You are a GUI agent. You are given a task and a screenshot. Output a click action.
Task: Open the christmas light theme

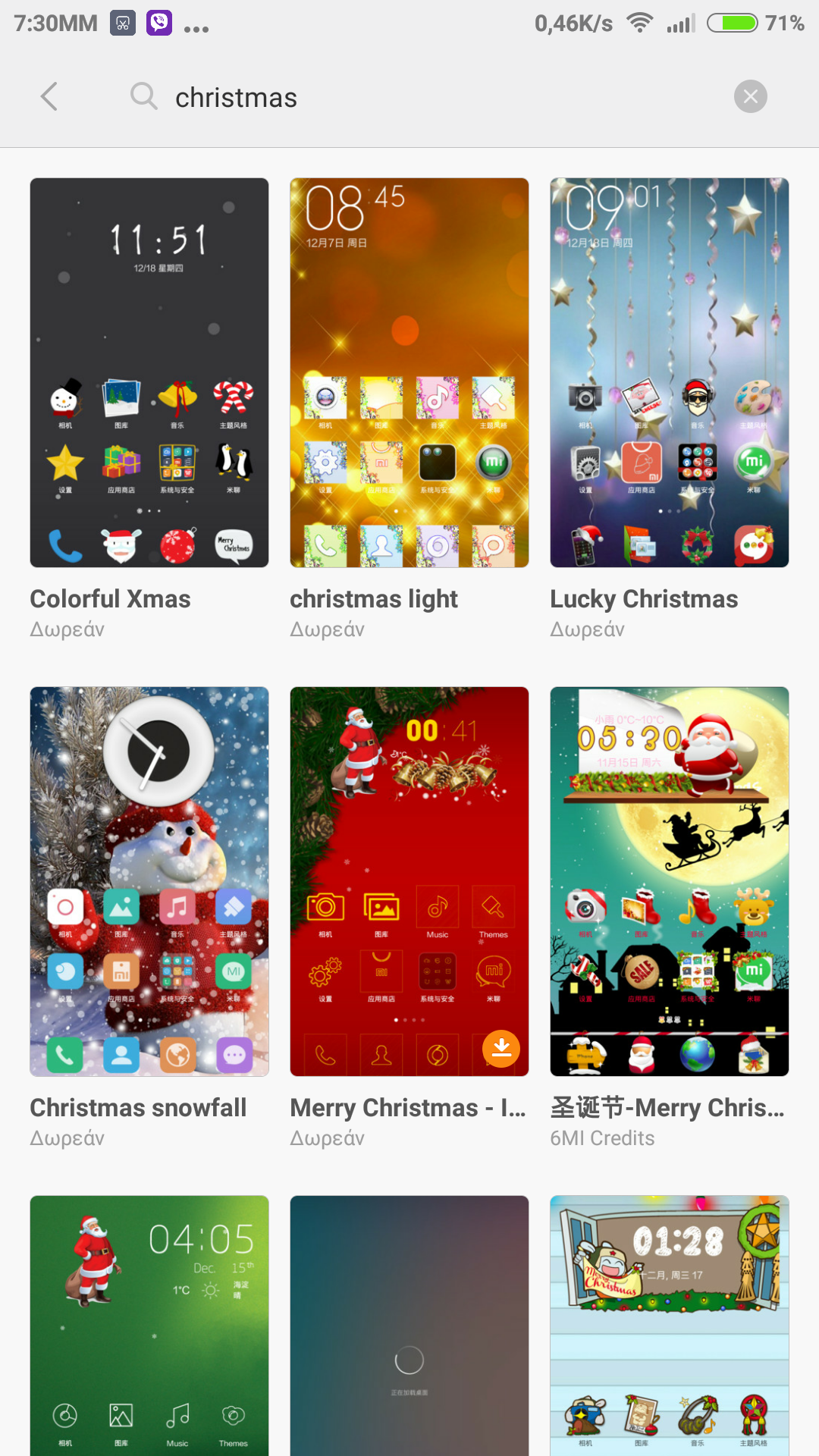point(409,372)
